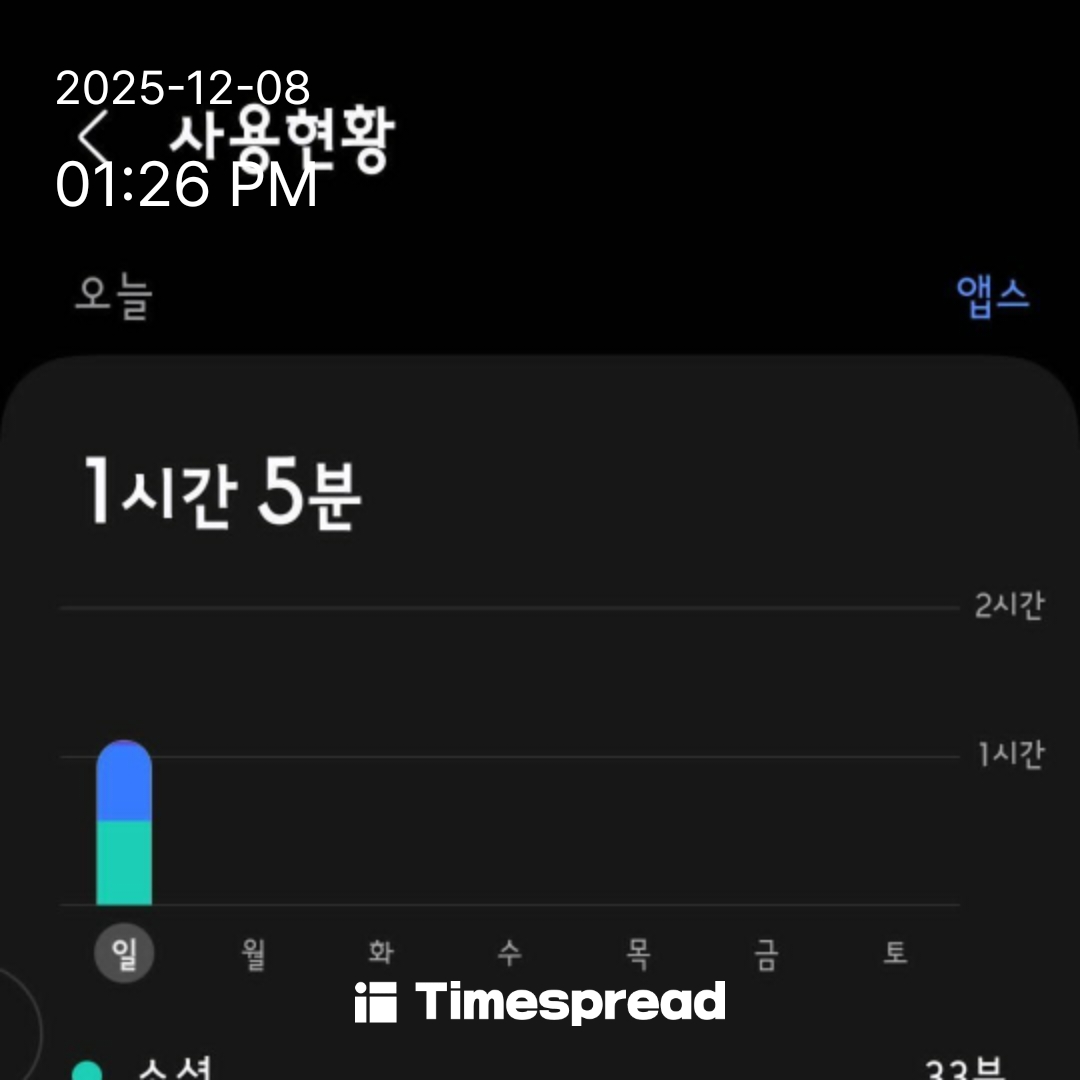Viewport: 1080px width, 1080px height.
Task: Switch the chart to 수
Action: [509, 954]
